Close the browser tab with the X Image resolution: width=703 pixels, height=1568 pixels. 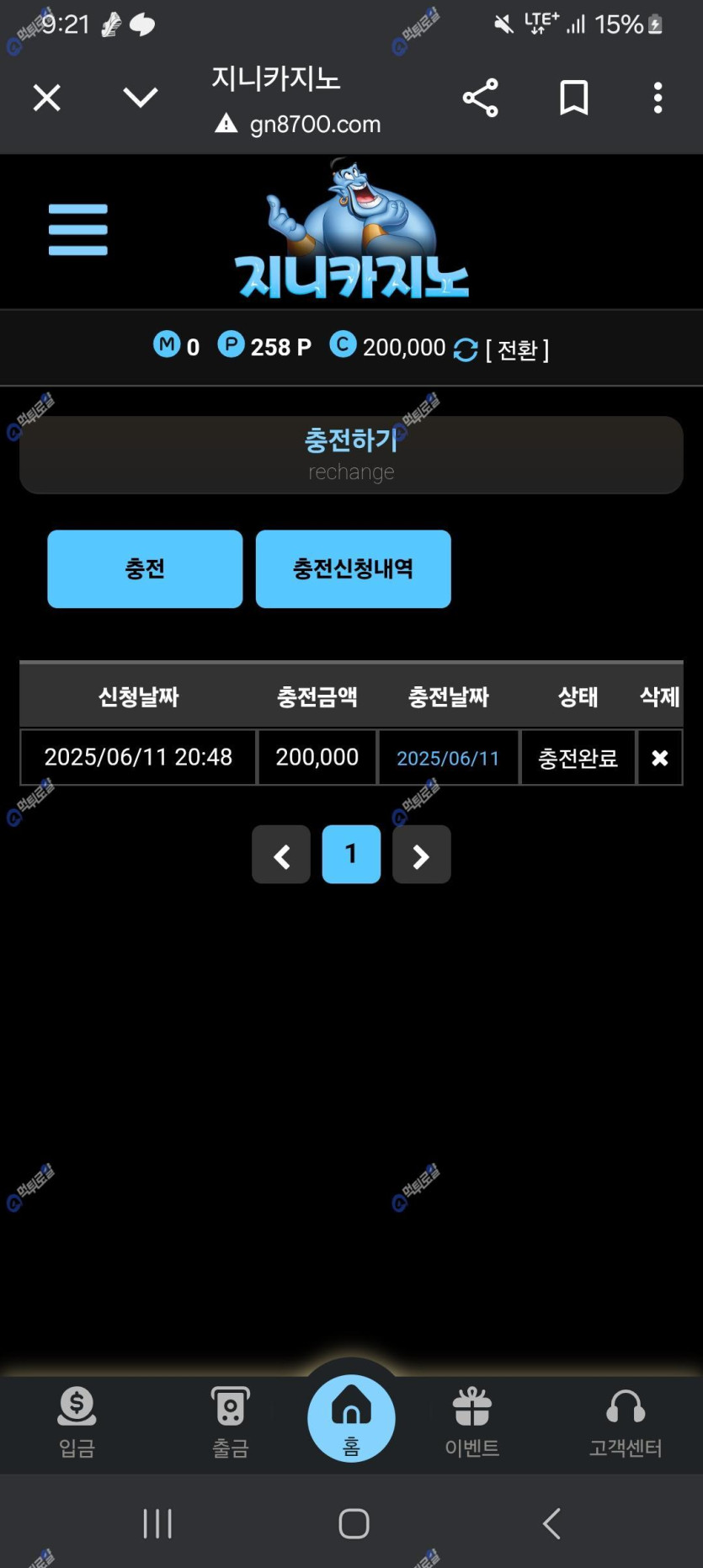click(46, 98)
